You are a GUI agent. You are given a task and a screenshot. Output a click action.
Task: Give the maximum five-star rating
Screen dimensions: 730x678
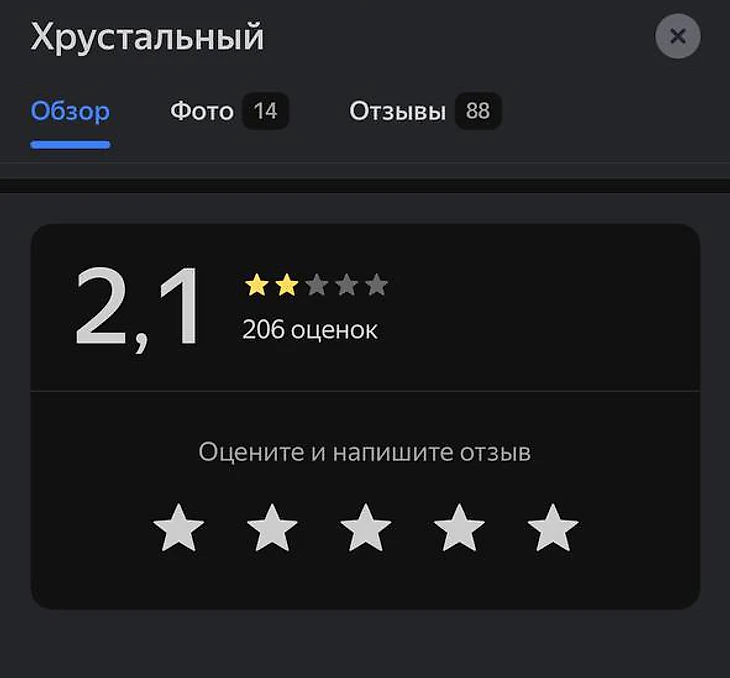coord(553,527)
